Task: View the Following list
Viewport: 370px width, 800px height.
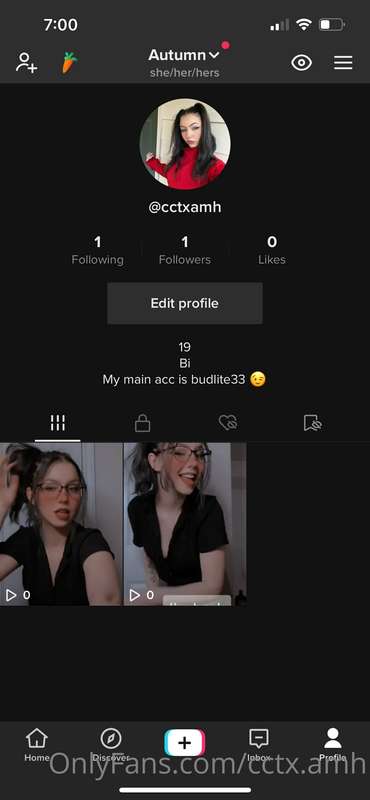Action: click(97, 251)
